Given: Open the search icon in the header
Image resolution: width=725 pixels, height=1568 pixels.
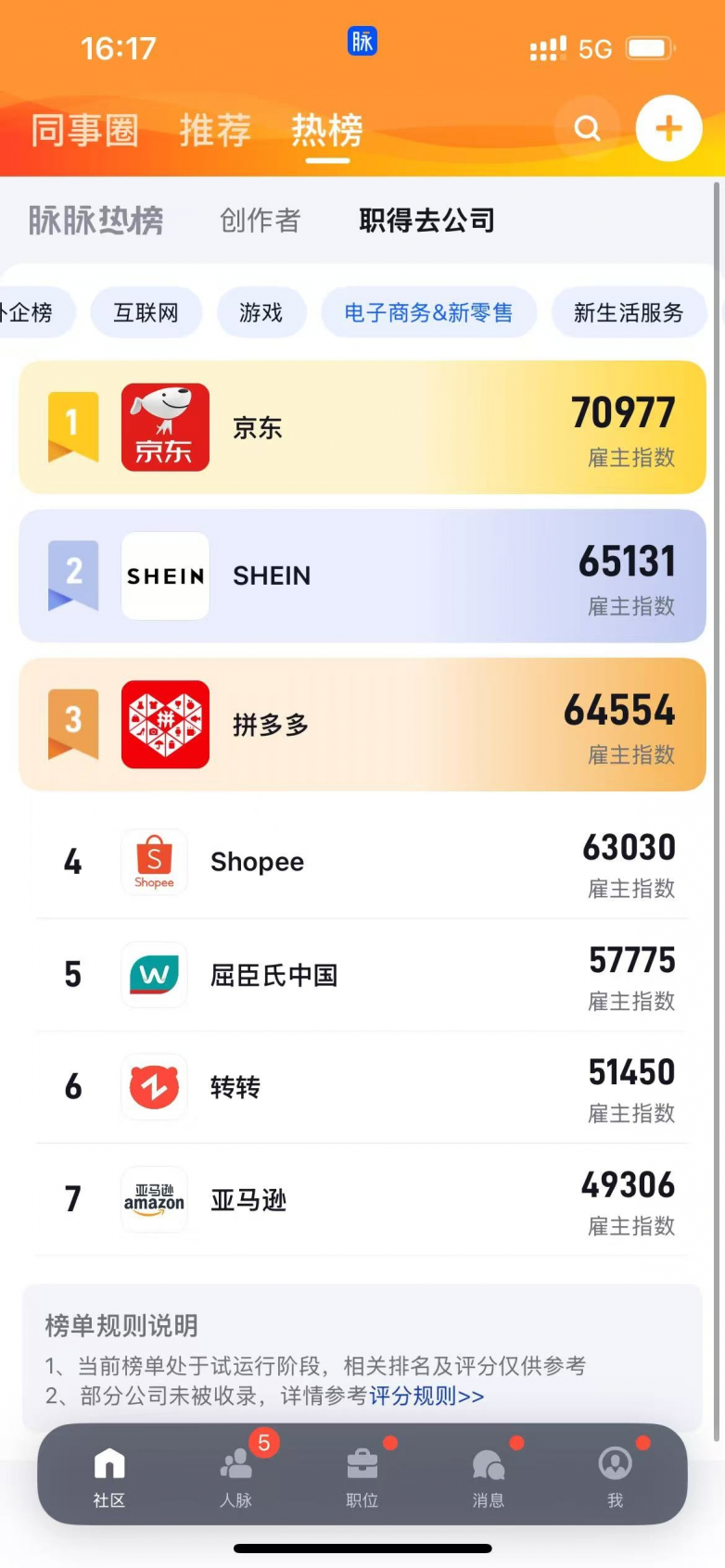Looking at the screenshot, I should click(x=587, y=128).
